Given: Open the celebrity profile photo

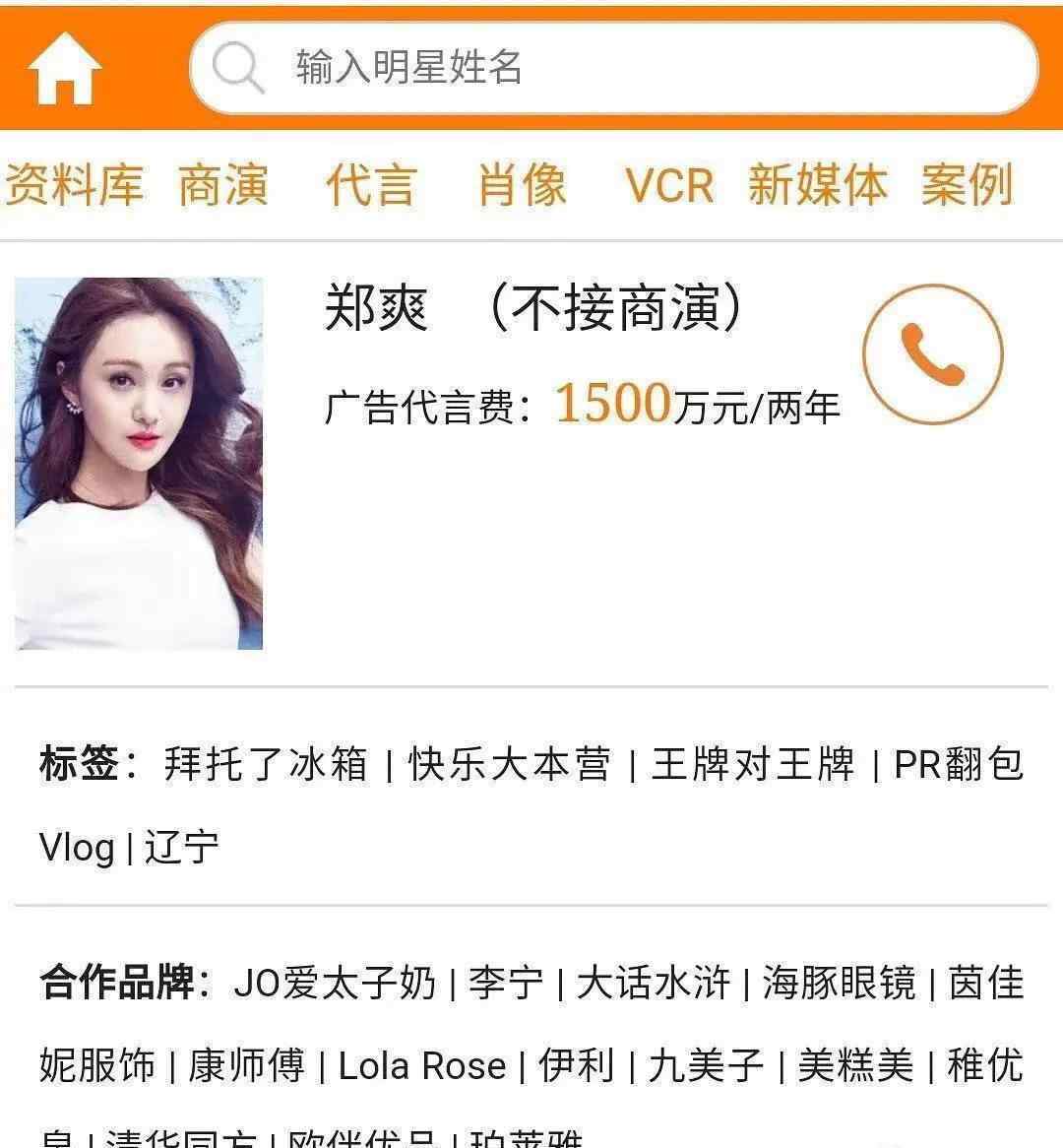Looking at the screenshot, I should click(x=139, y=463).
